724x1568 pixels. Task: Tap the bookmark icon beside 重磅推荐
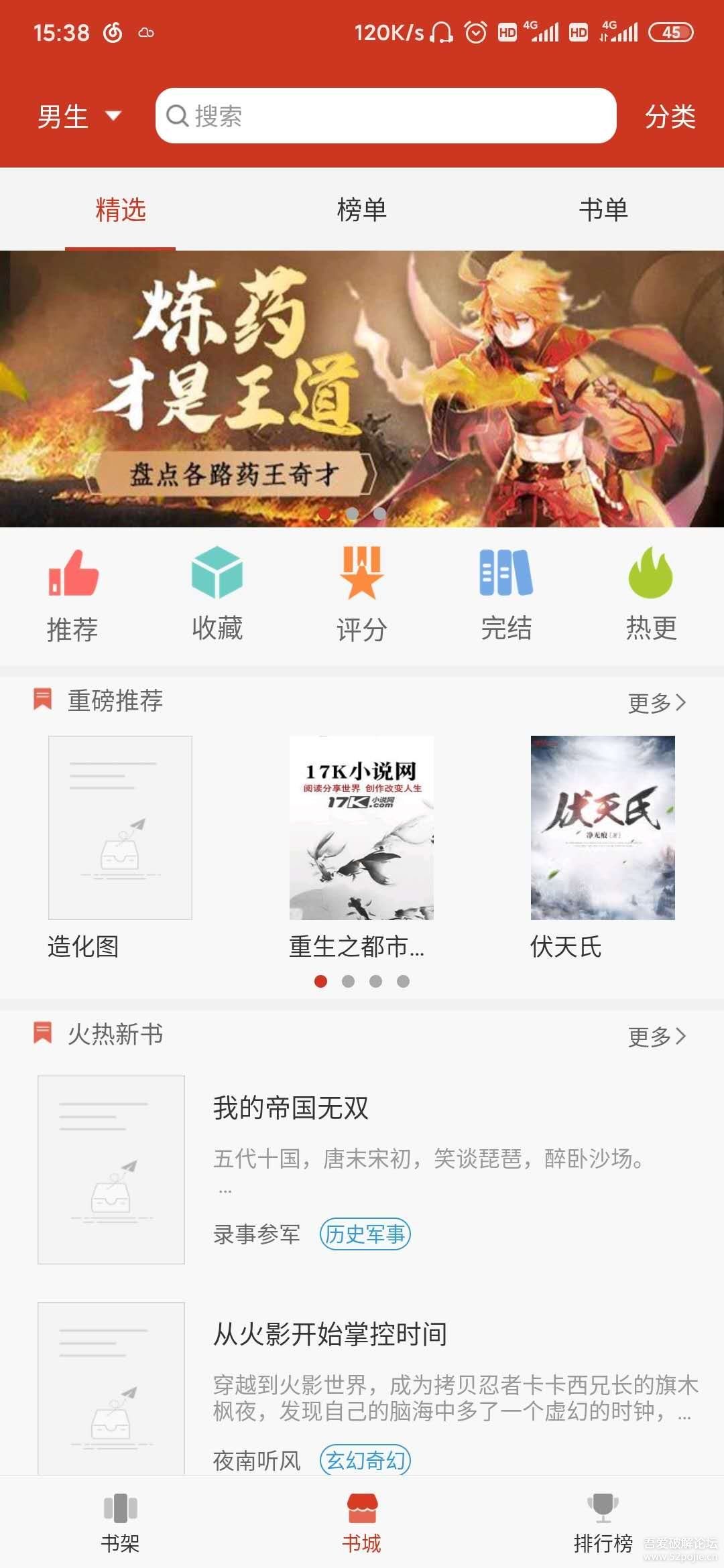tap(42, 700)
